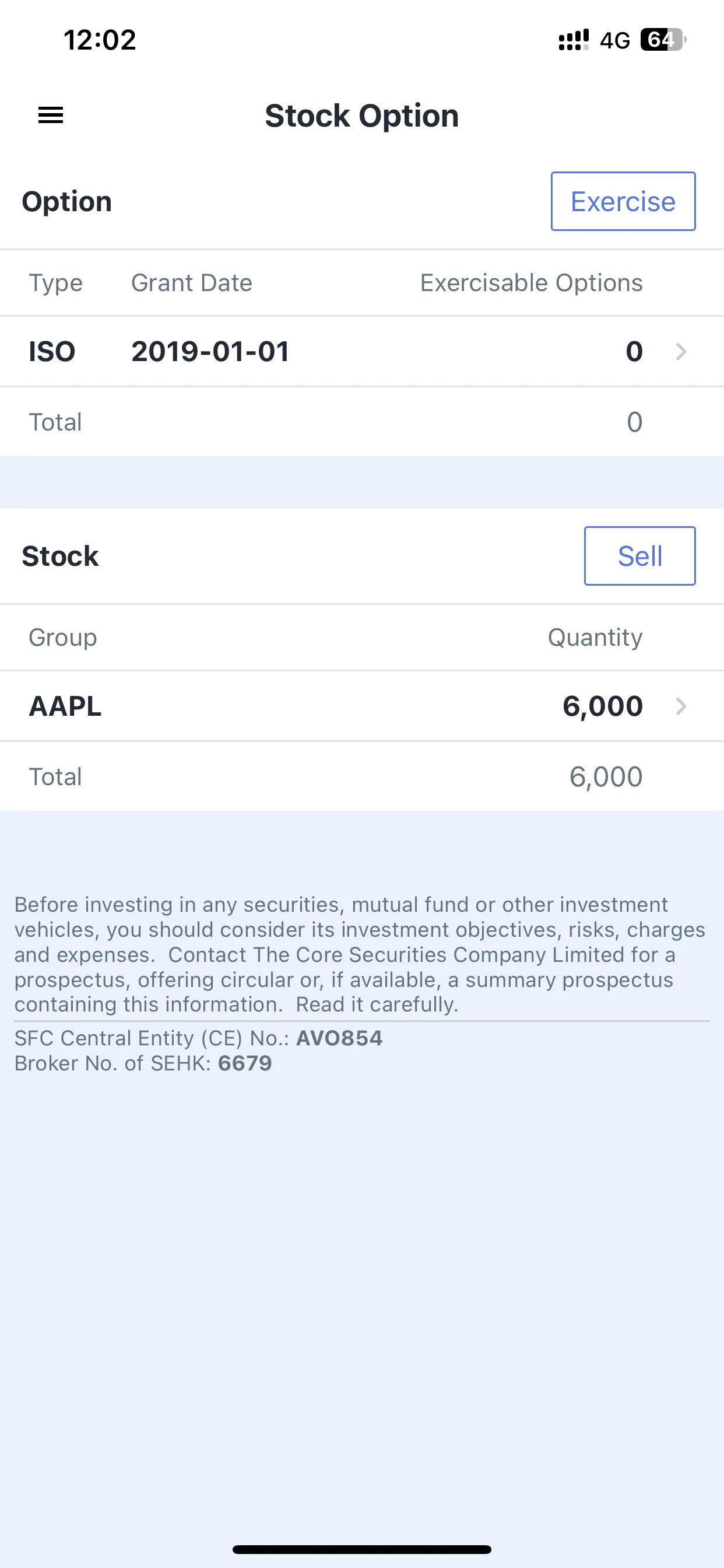The image size is (724, 1568).
Task: Tap the Option section header
Action: point(67,201)
